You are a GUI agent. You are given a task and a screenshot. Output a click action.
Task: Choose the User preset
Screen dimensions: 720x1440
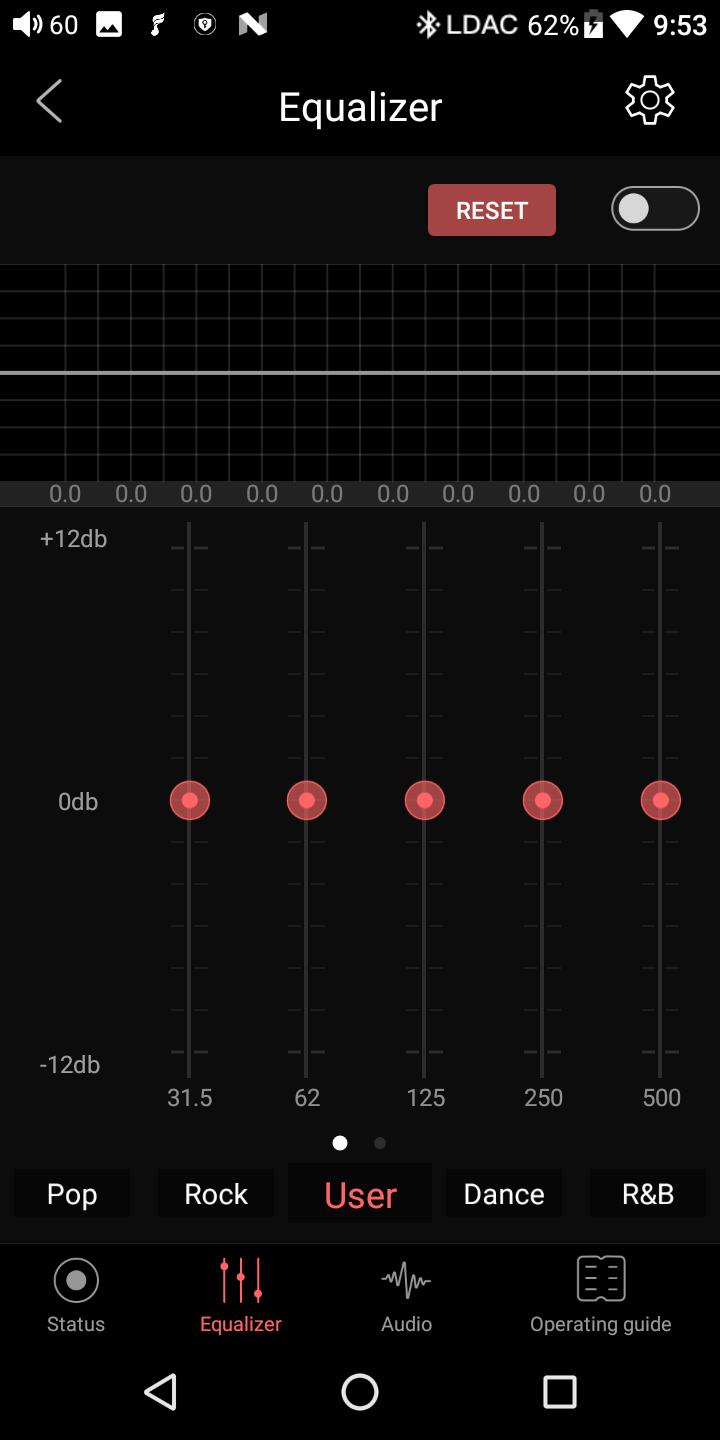[360, 1194]
